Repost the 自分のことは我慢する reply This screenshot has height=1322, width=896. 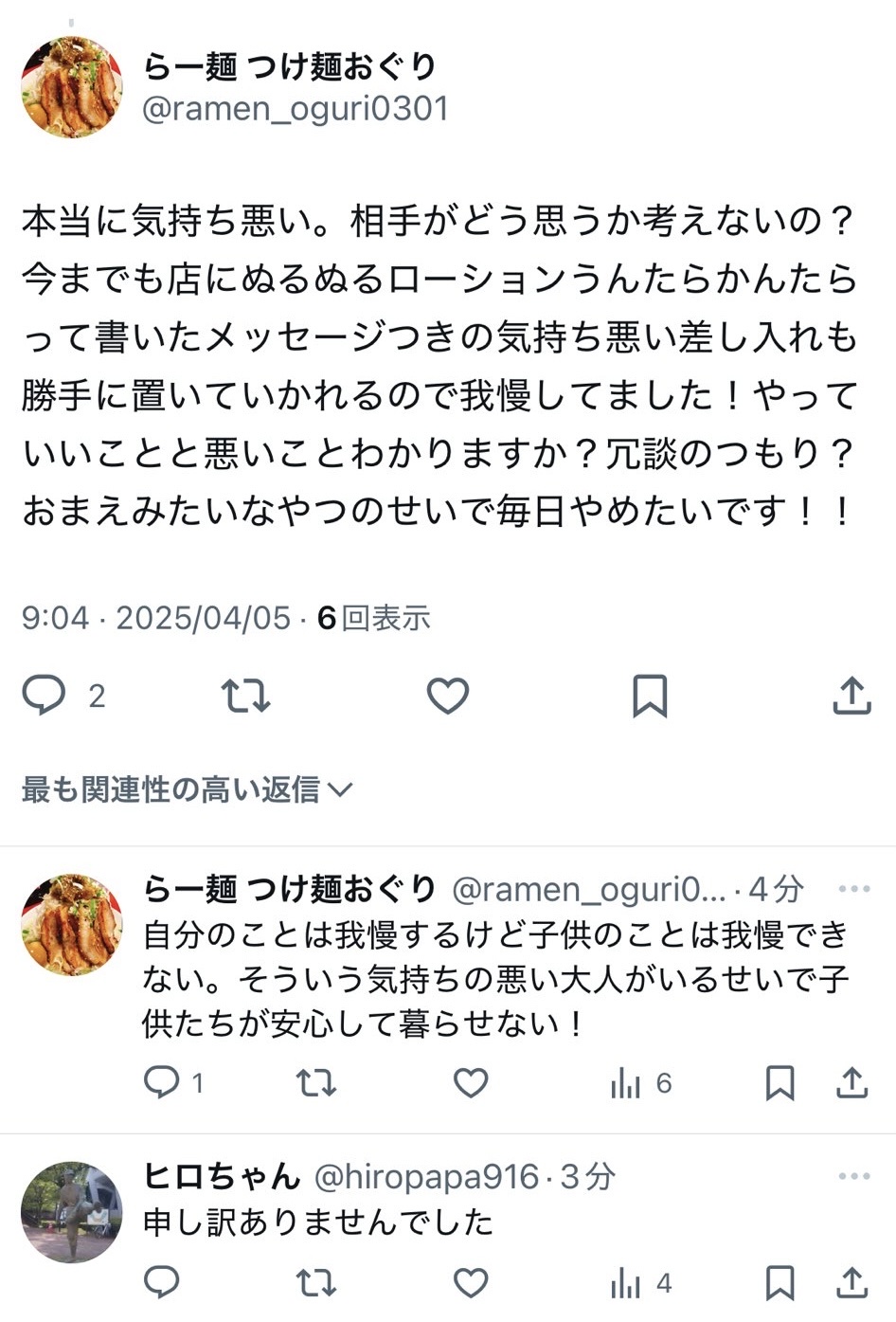tap(315, 1082)
